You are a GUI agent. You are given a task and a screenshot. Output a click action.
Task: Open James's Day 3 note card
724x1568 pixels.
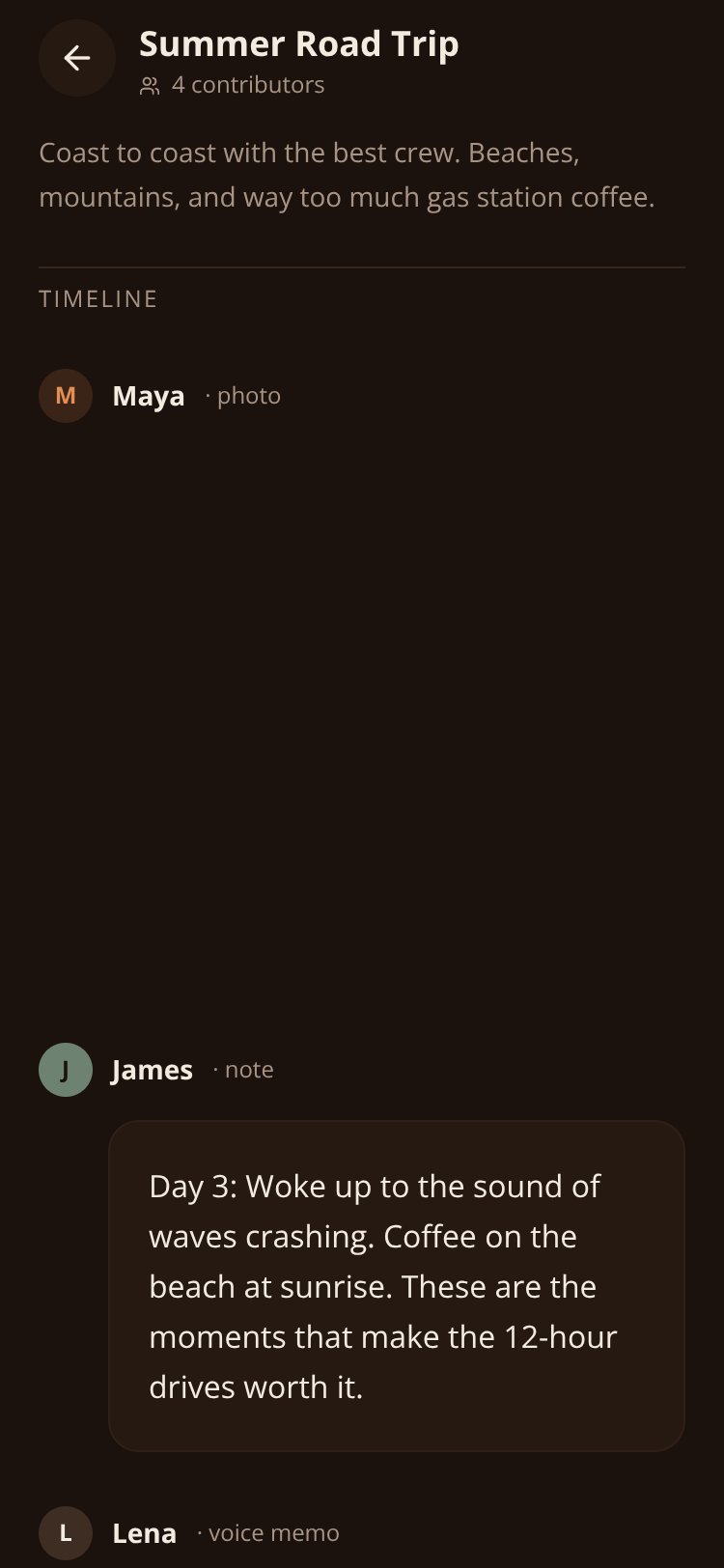point(397,1285)
